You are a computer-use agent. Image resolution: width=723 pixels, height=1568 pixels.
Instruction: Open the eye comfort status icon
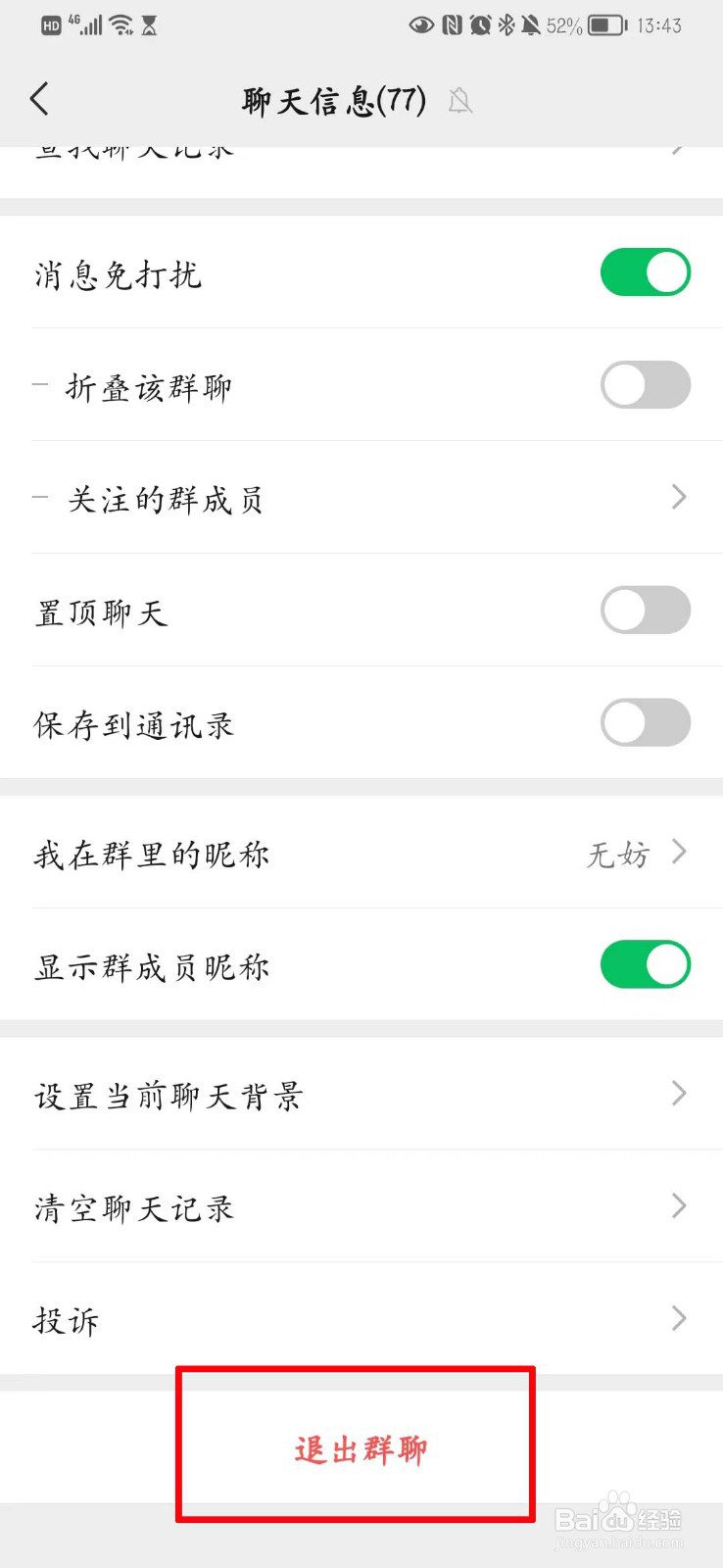tap(421, 24)
